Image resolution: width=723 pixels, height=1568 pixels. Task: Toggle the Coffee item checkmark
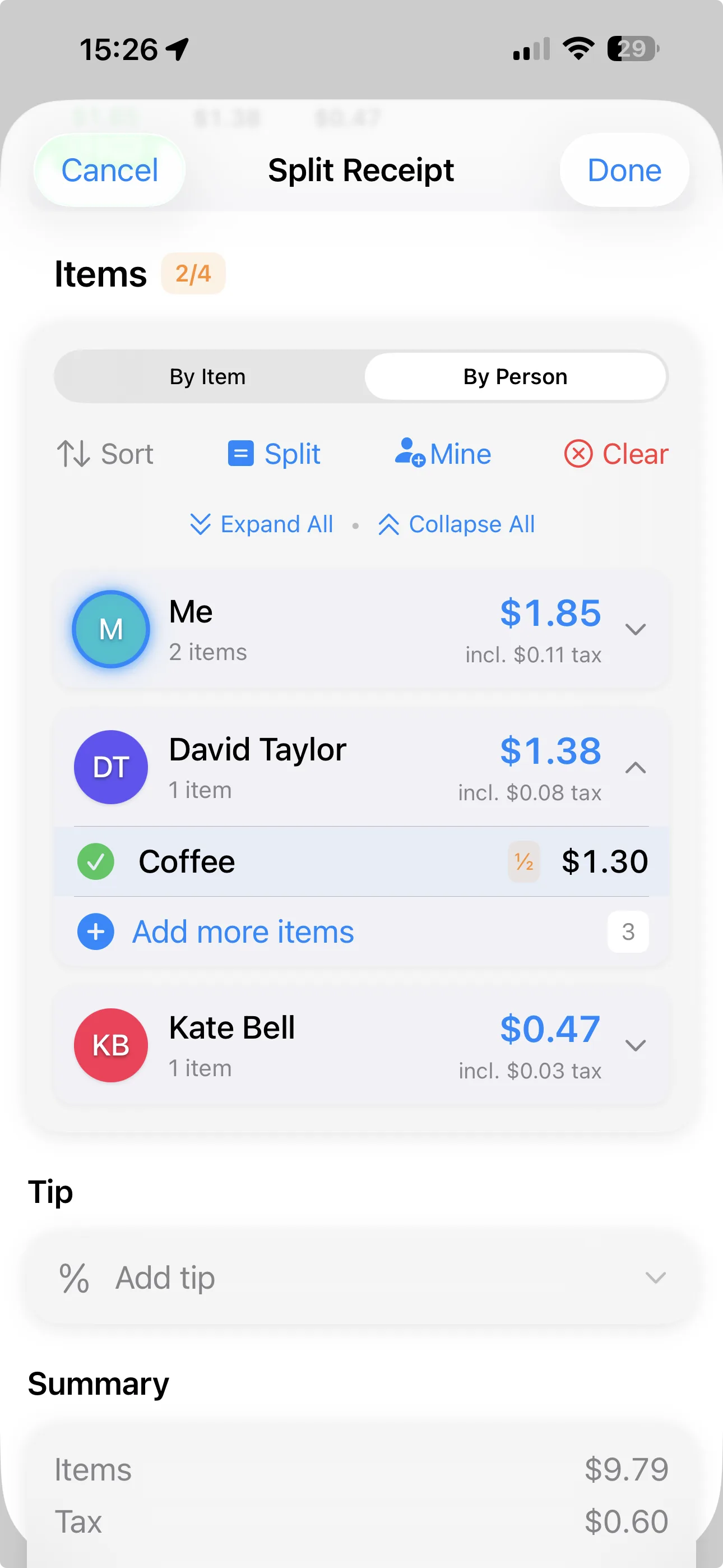(x=95, y=862)
